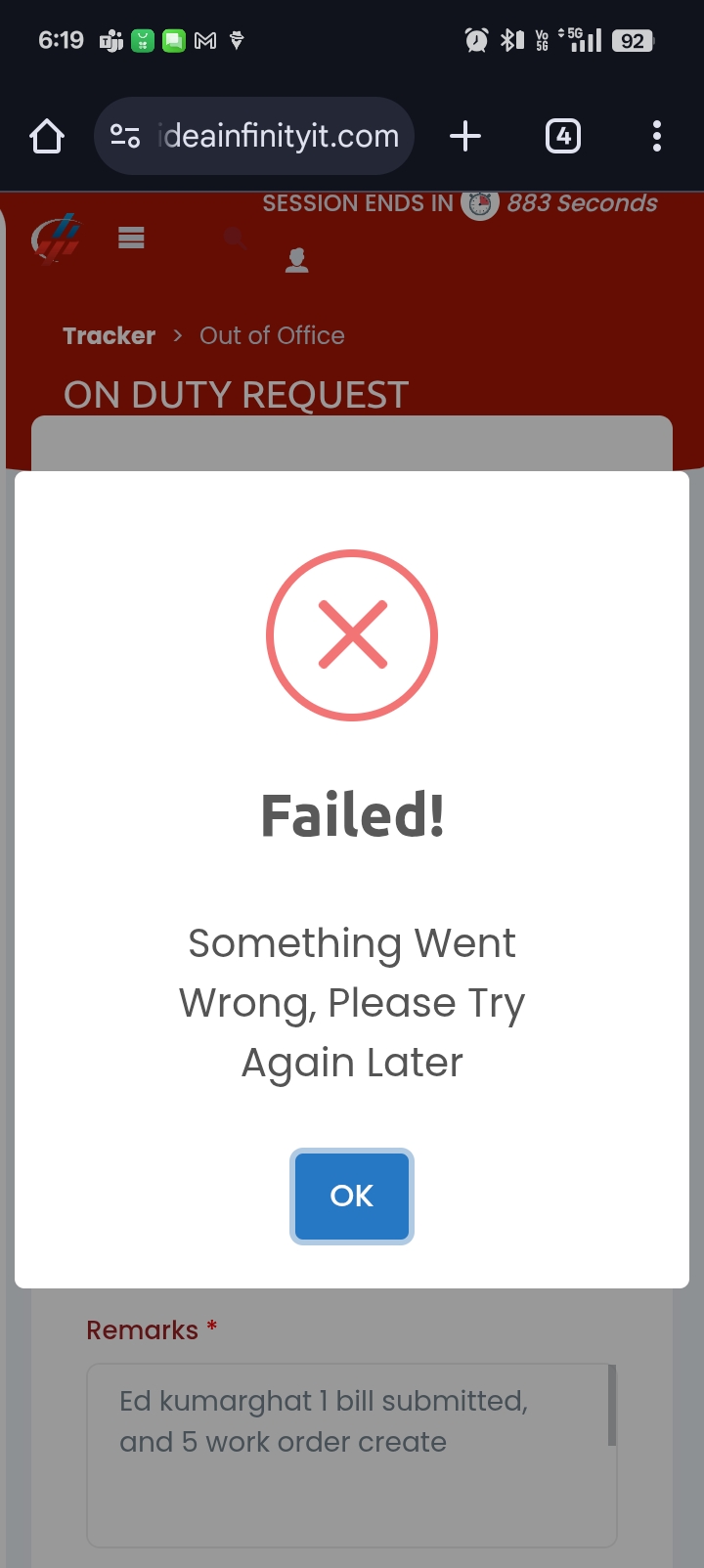
Task: Open the browser overflow menu
Action: pos(657,136)
